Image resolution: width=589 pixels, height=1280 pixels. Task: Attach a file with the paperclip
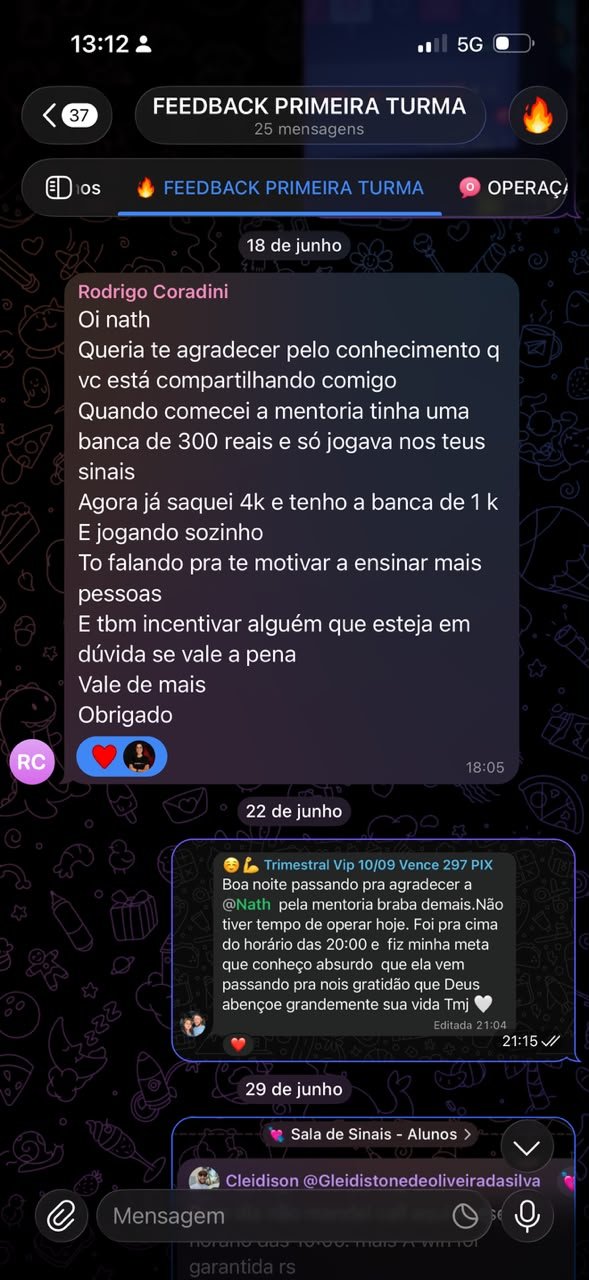click(x=62, y=1216)
